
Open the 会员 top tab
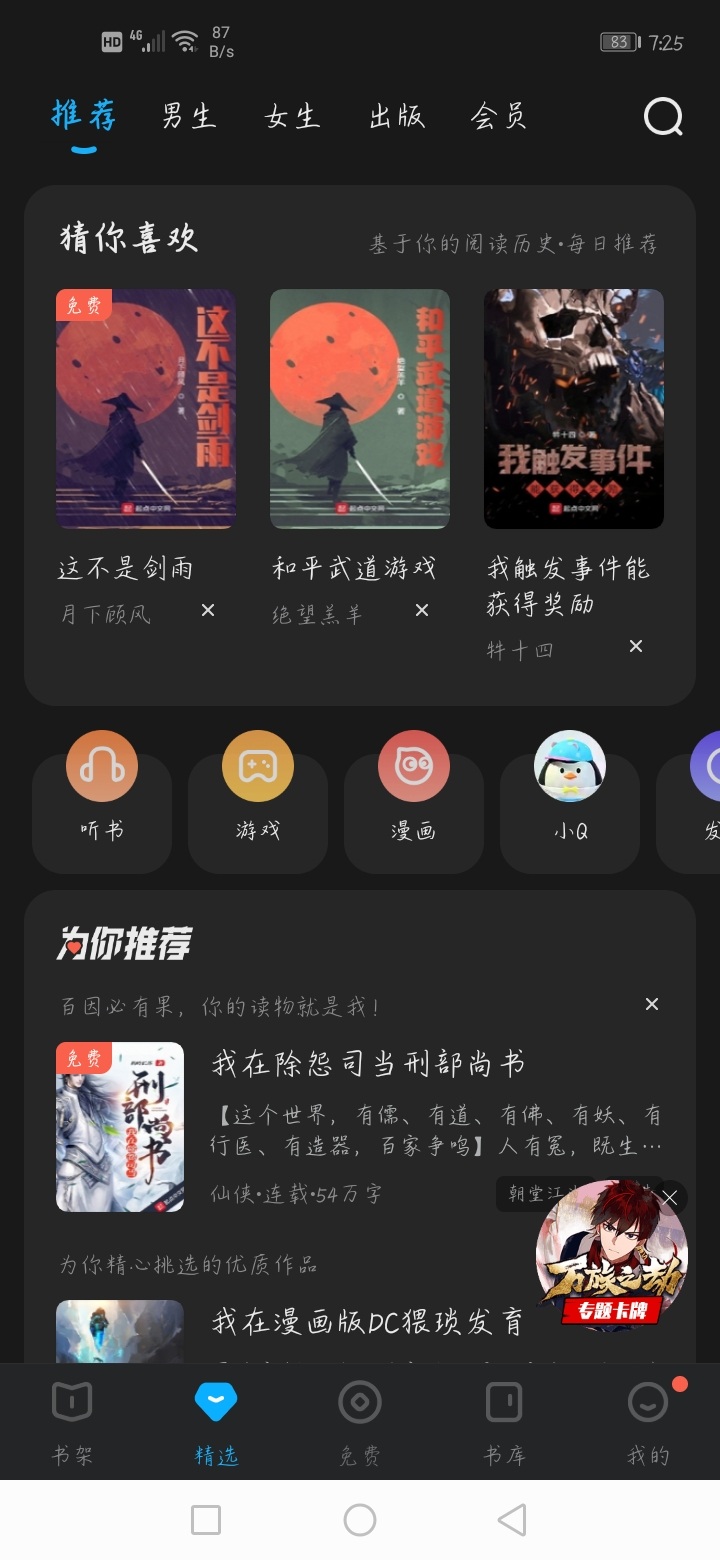tap(498, 116)
